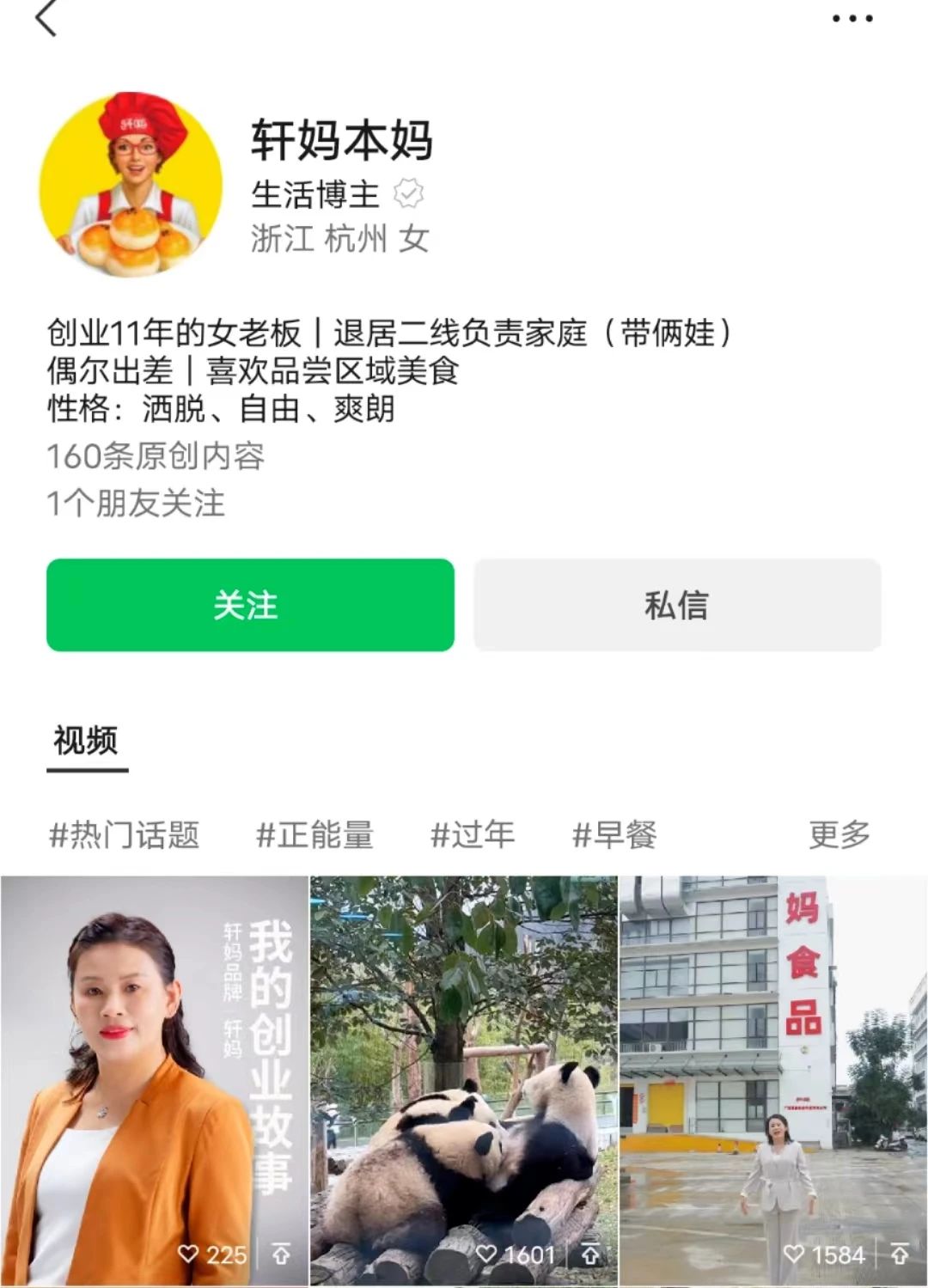This screenshot has width=928, height=1288.
Task: Go back using the top-left arrow
Action: [x=46, y=19]
